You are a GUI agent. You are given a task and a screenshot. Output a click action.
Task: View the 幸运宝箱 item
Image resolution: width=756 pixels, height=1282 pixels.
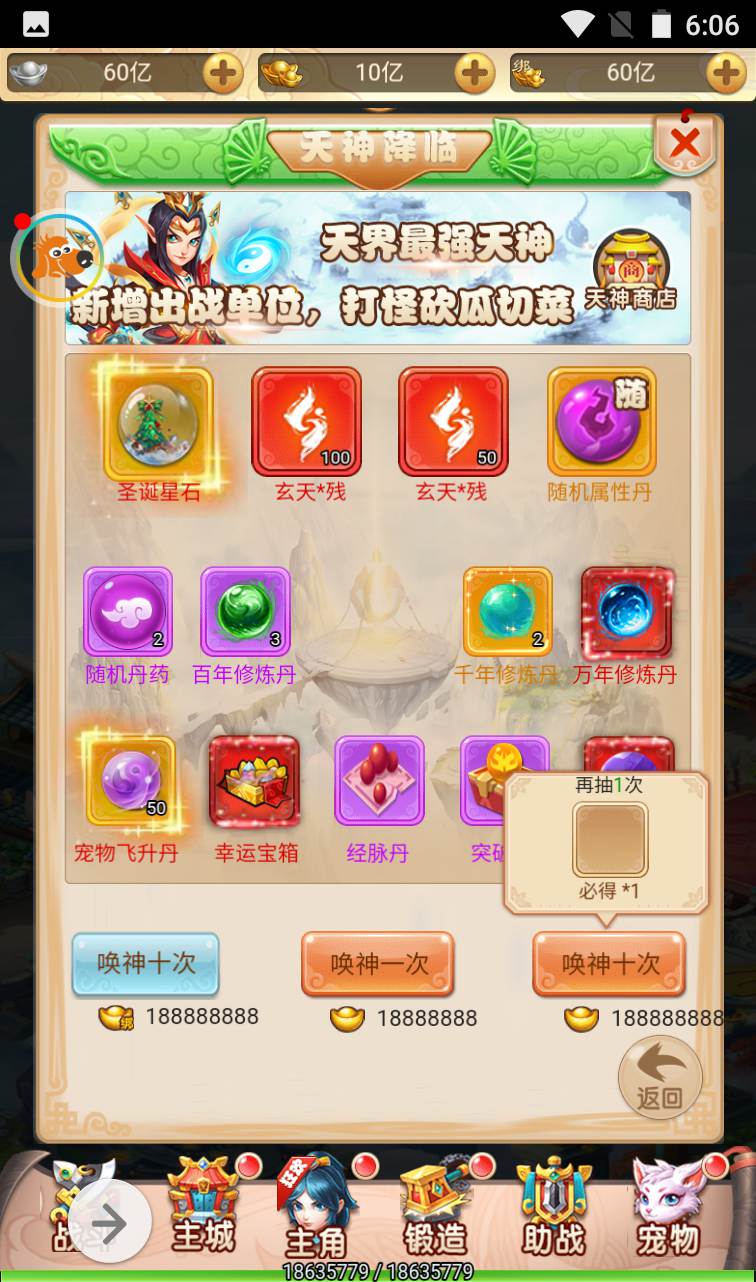pyautogui.click(x=254, y=782)
